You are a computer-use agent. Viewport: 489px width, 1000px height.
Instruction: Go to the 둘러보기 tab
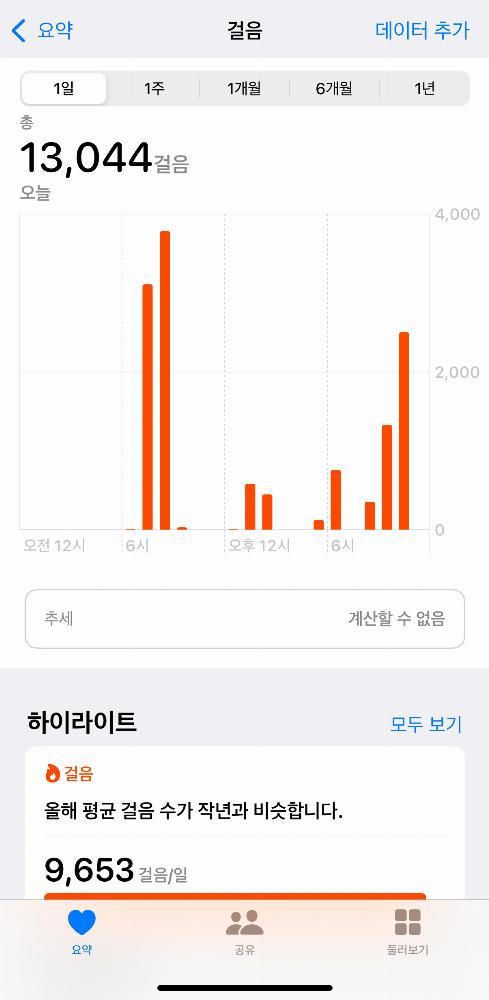[407, 931]
